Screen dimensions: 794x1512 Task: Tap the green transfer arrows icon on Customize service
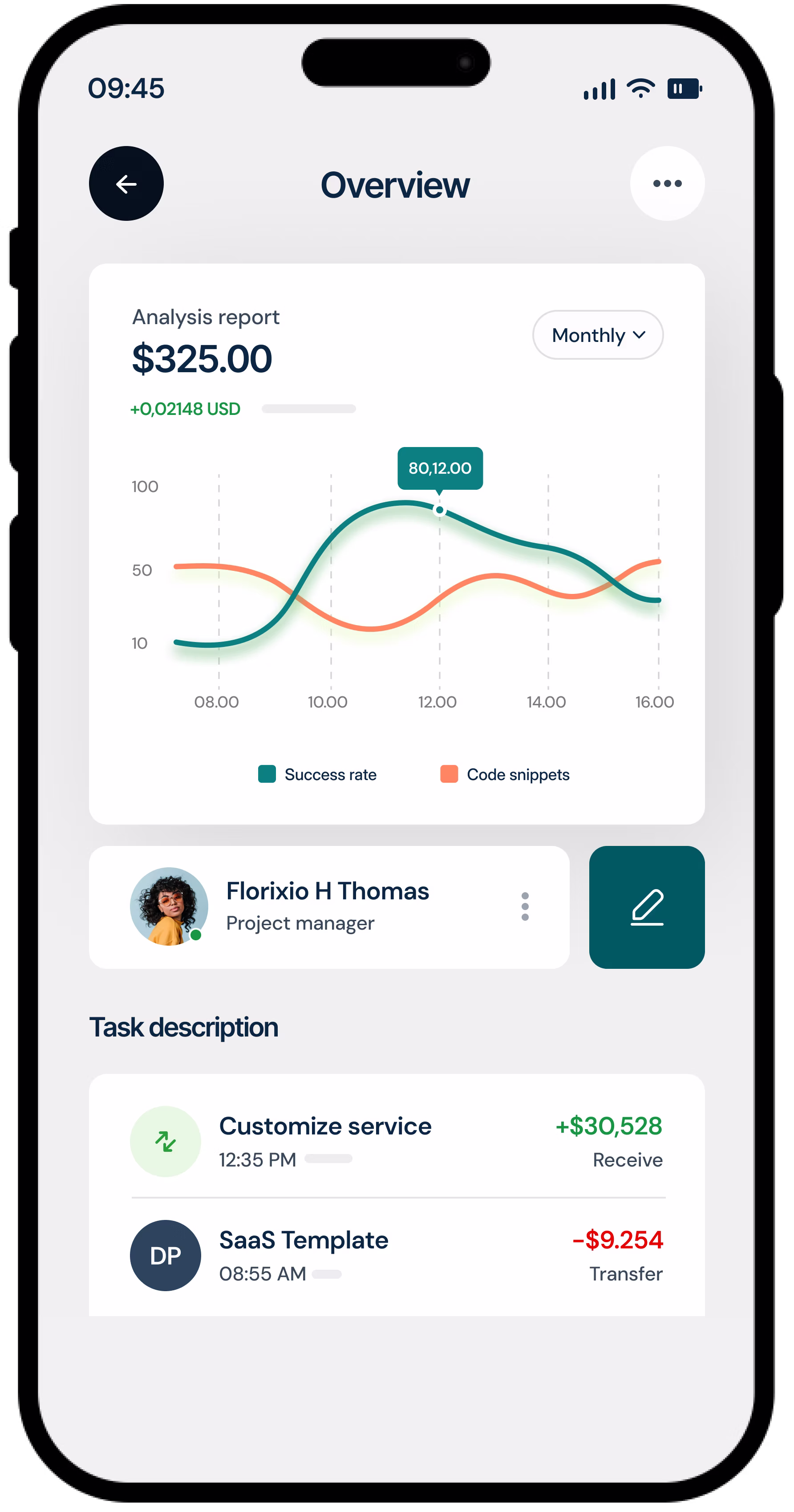166,1141
